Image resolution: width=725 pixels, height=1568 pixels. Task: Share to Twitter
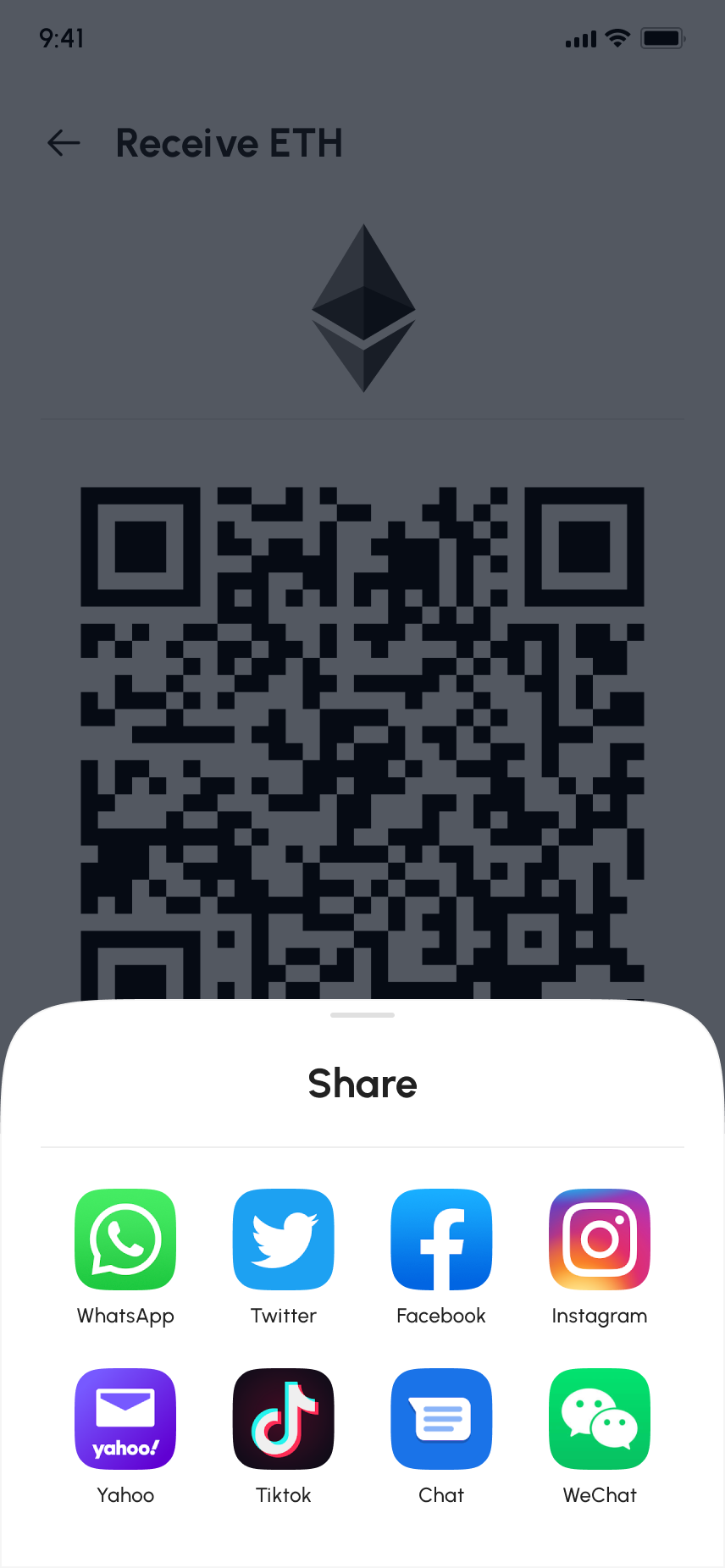(x=283, y=1239)
